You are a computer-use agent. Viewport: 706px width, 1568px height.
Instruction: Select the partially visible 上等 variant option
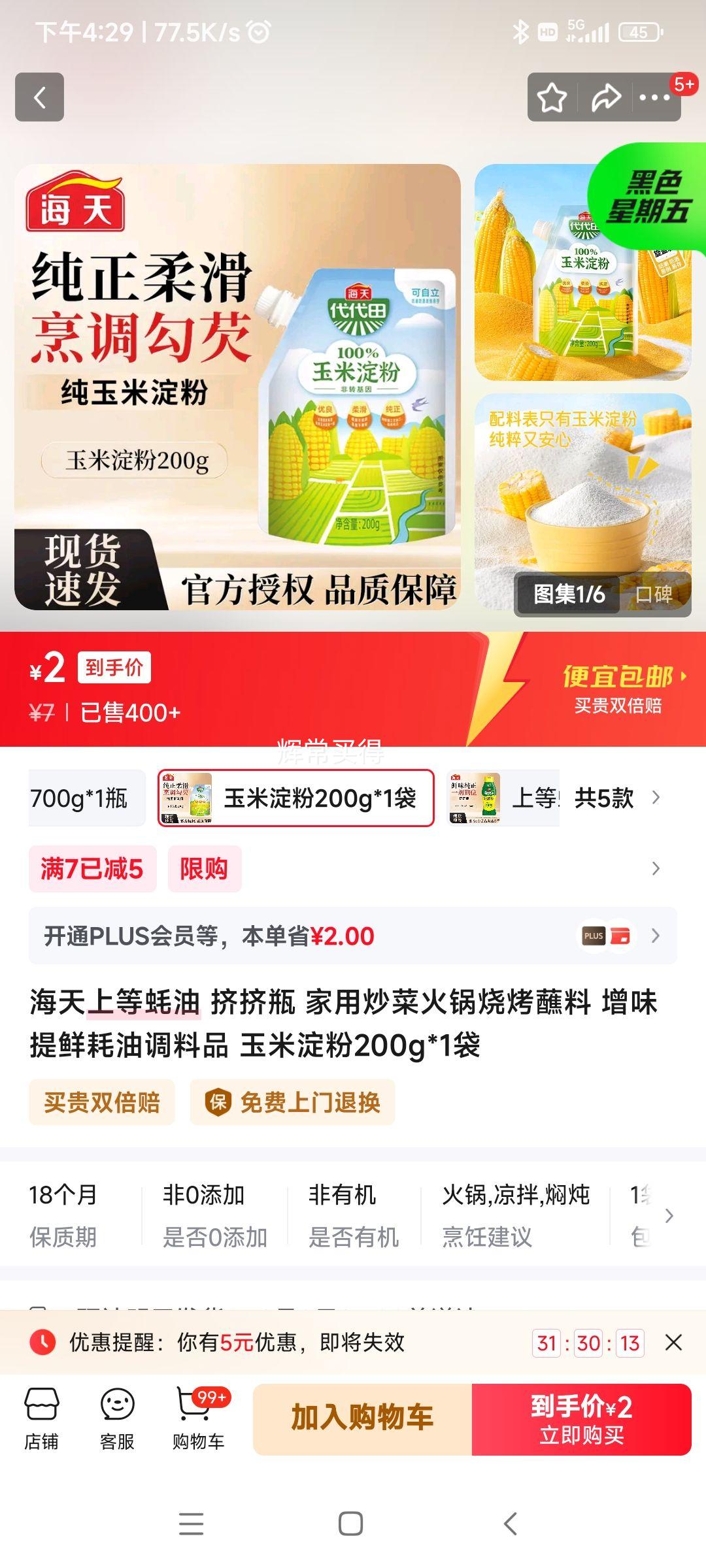click(x=502, y=798)
